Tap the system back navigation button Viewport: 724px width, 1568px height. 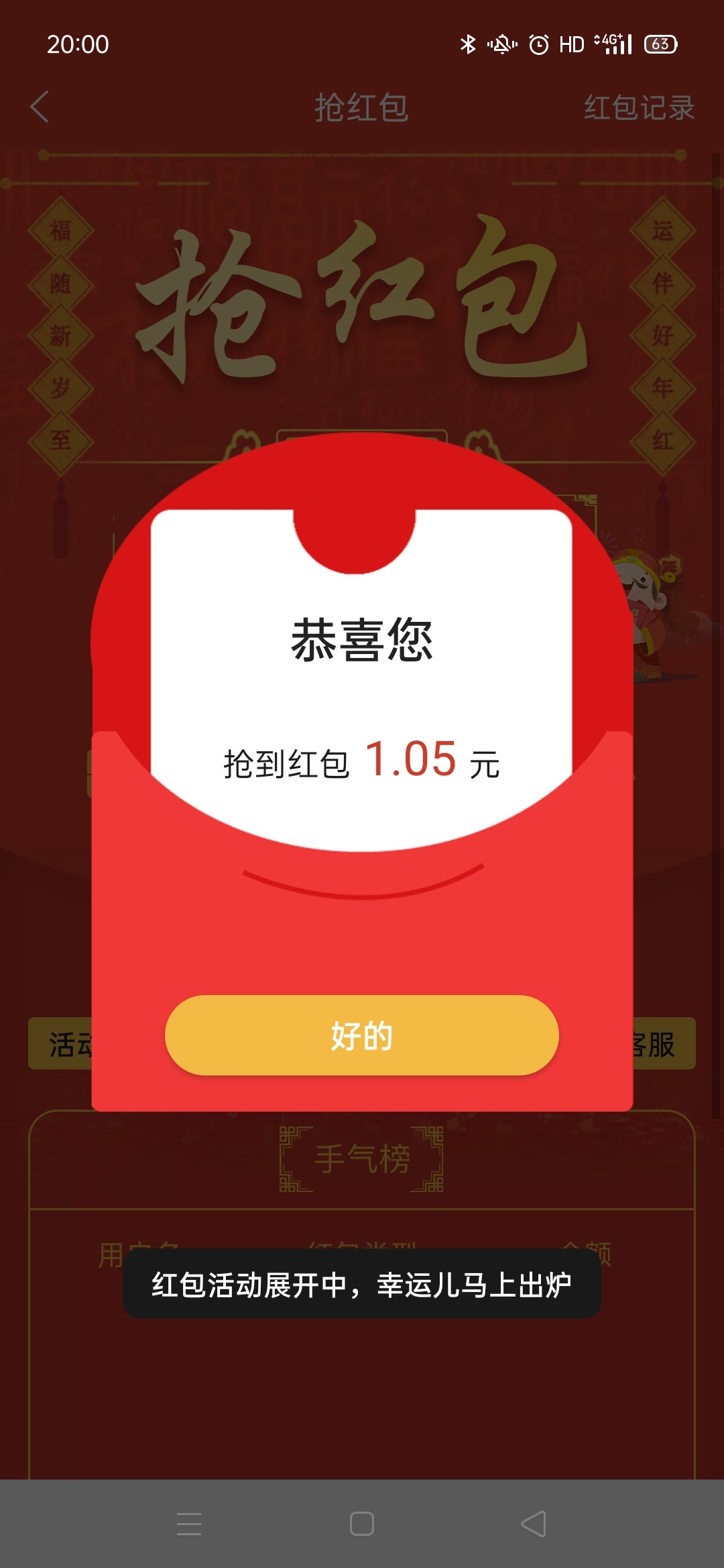pos(534,1524)
